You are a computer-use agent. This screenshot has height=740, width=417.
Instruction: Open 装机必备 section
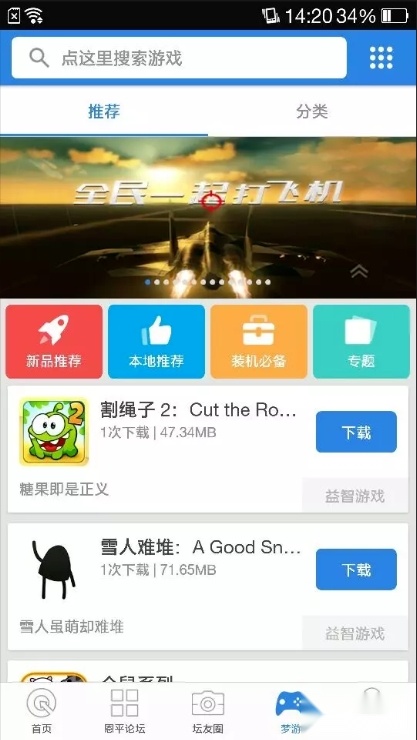coord(259,341)
